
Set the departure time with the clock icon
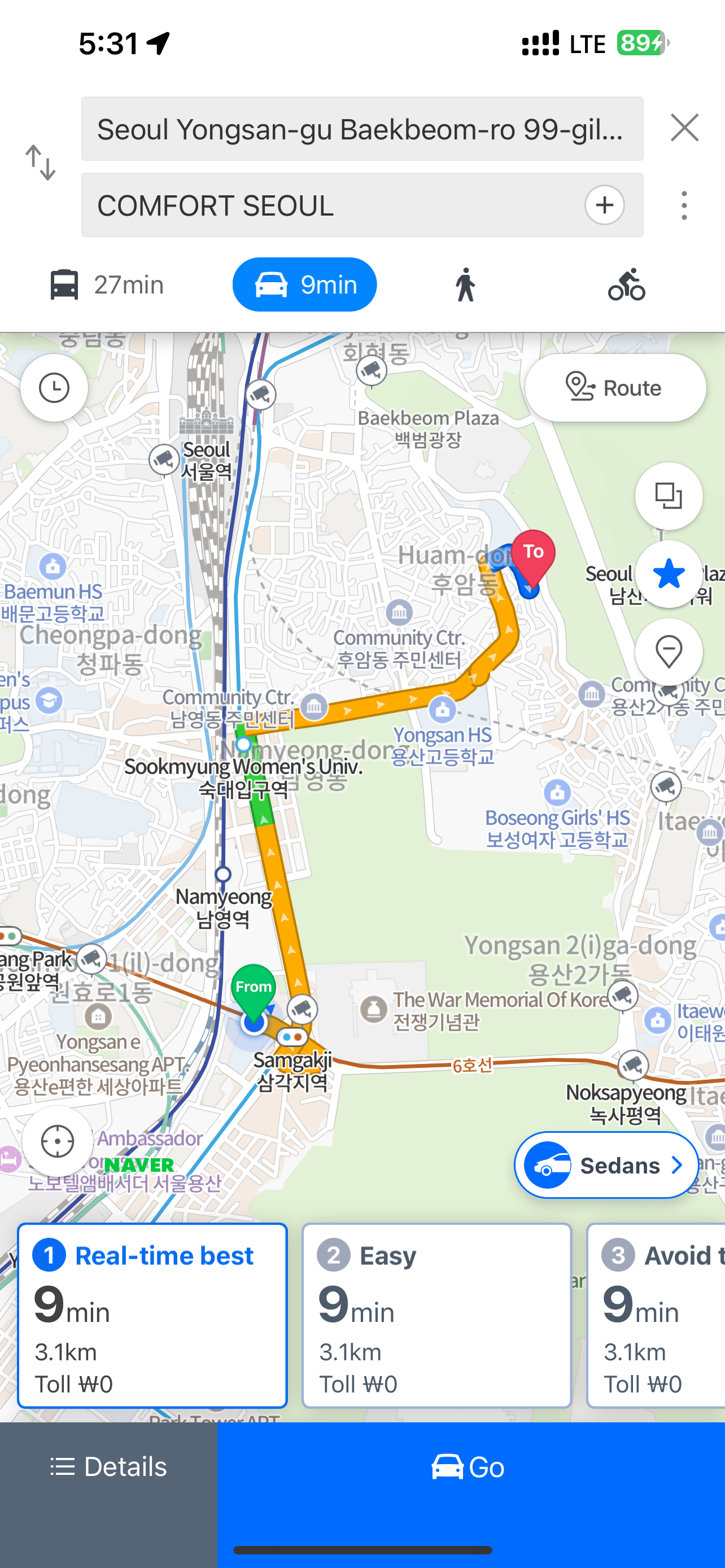point(54,388)
